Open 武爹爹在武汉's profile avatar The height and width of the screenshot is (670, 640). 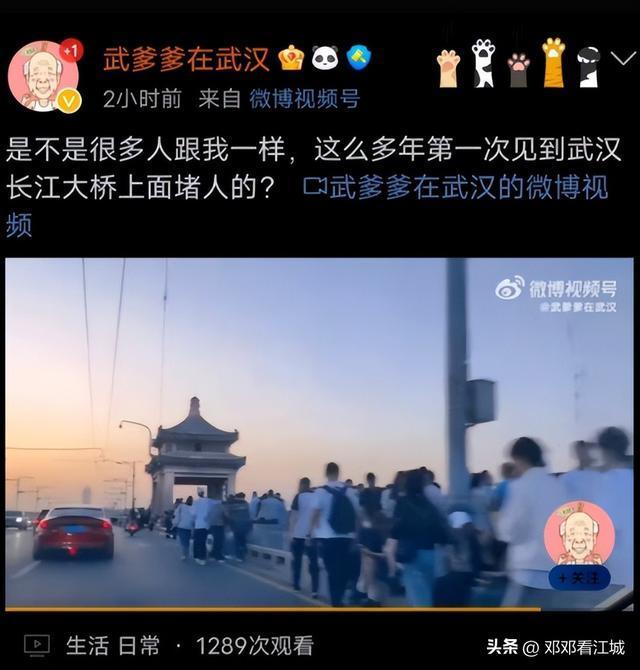pos(43,76)
